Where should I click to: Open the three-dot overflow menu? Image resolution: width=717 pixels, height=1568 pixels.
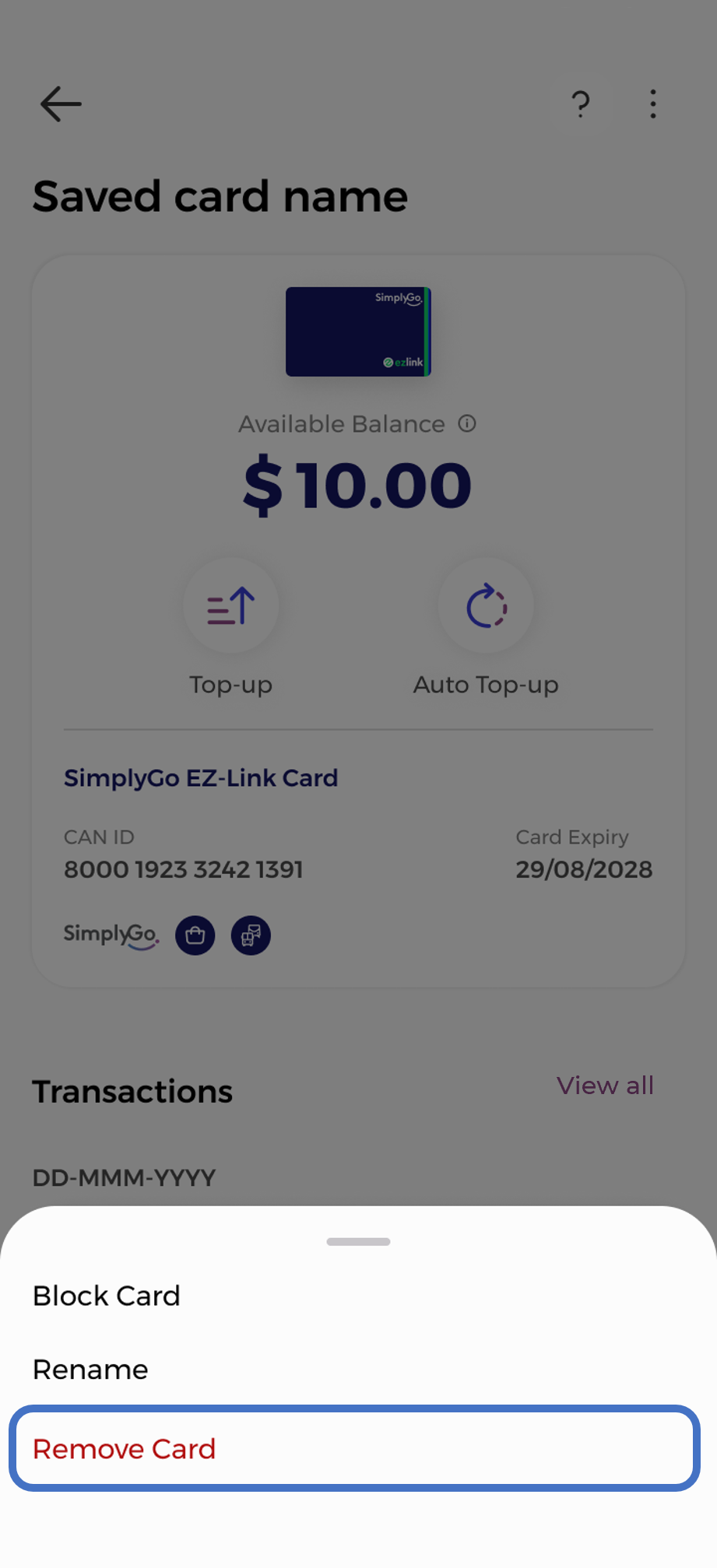(x=653, y=104)
